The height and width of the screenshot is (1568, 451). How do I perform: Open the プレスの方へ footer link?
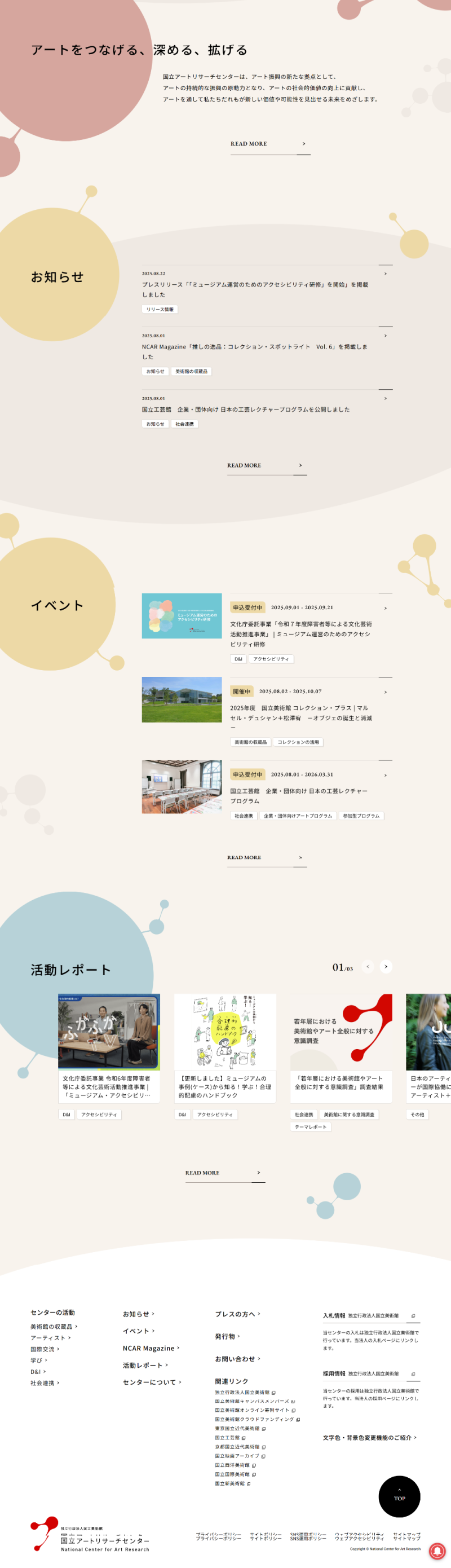(x=237, y=1314)
